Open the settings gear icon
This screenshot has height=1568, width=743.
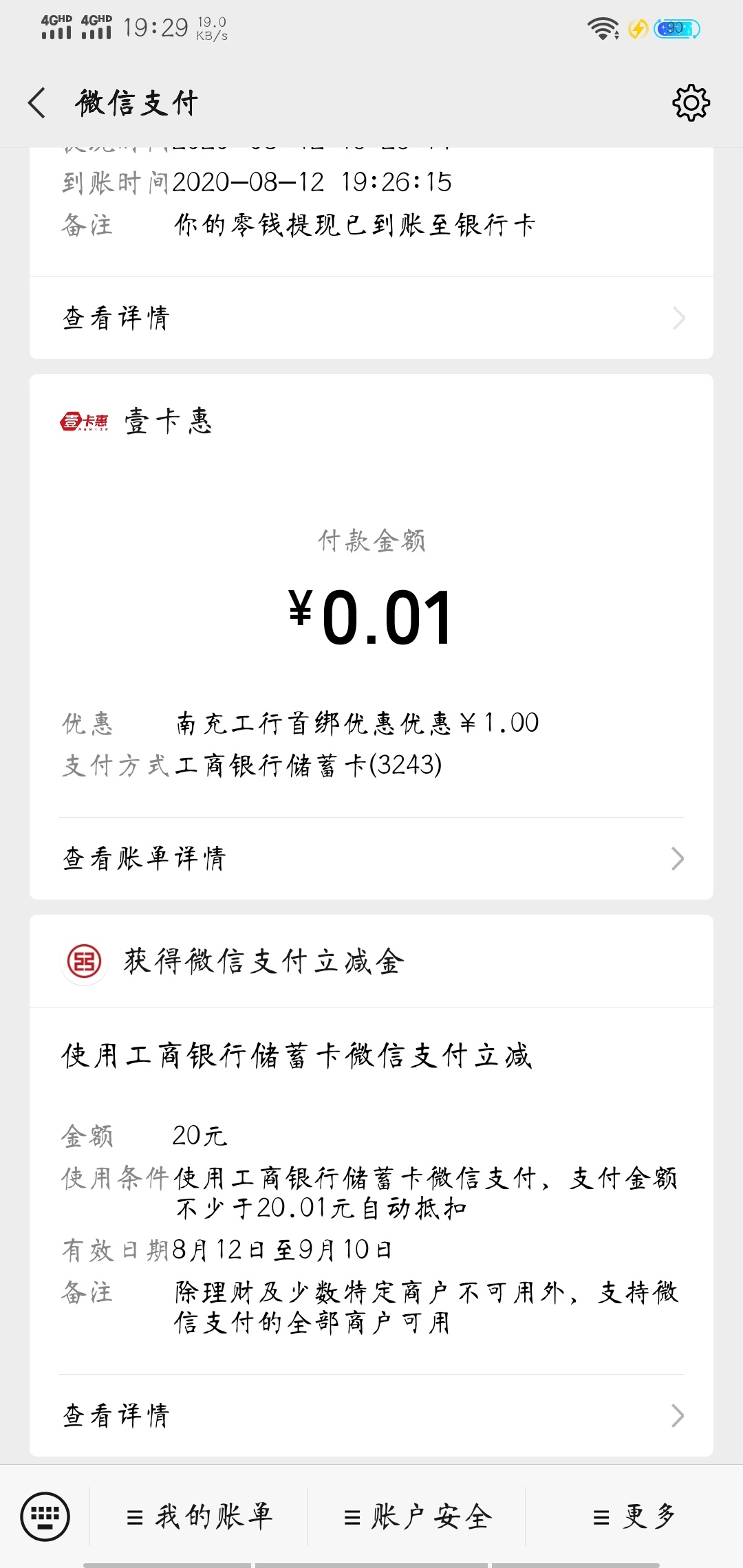(691, 103)
